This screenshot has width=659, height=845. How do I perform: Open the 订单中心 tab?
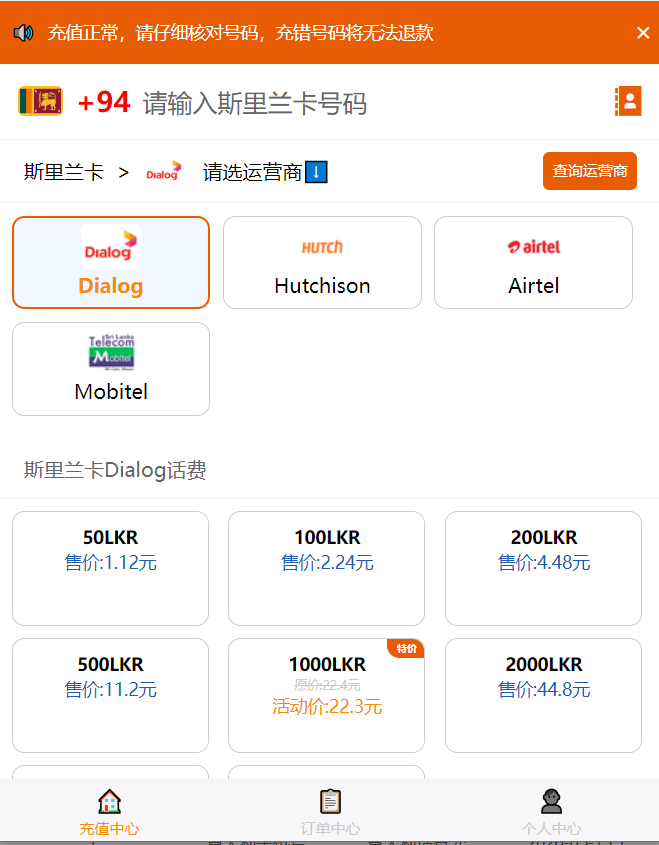point(330,813)
